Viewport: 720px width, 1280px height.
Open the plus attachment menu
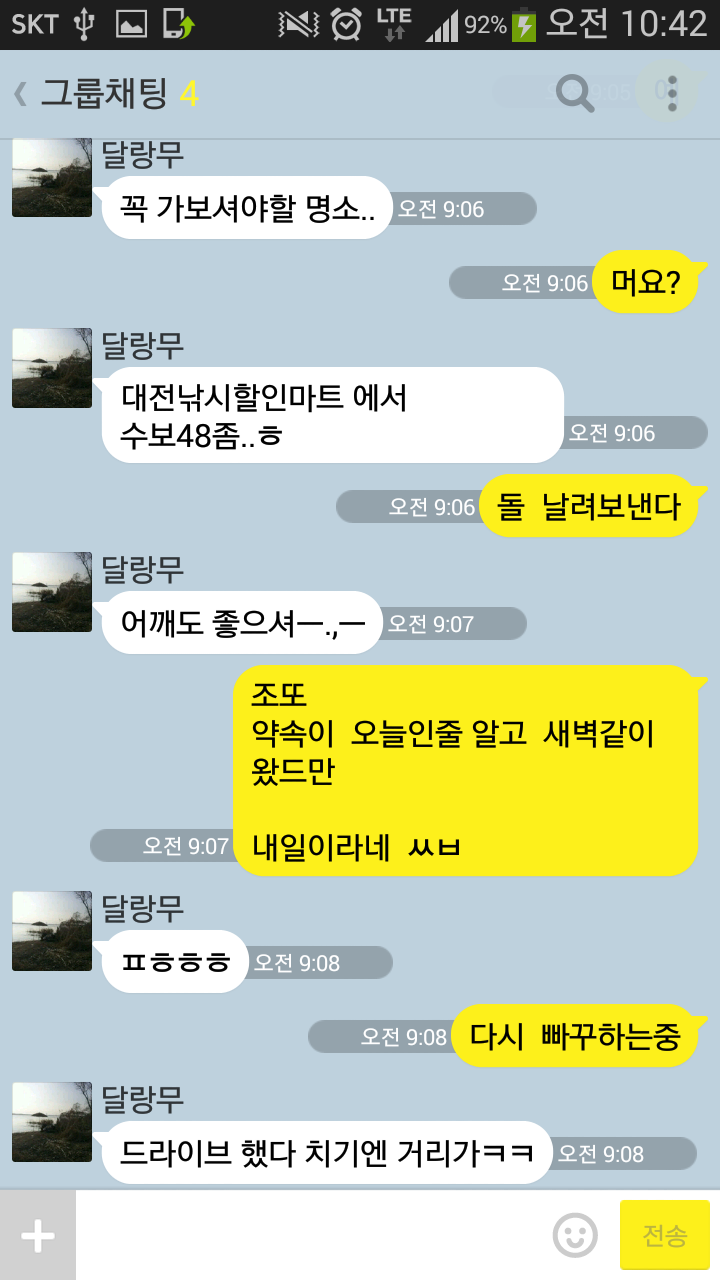pyautogui.click(x=38, y=1236)
